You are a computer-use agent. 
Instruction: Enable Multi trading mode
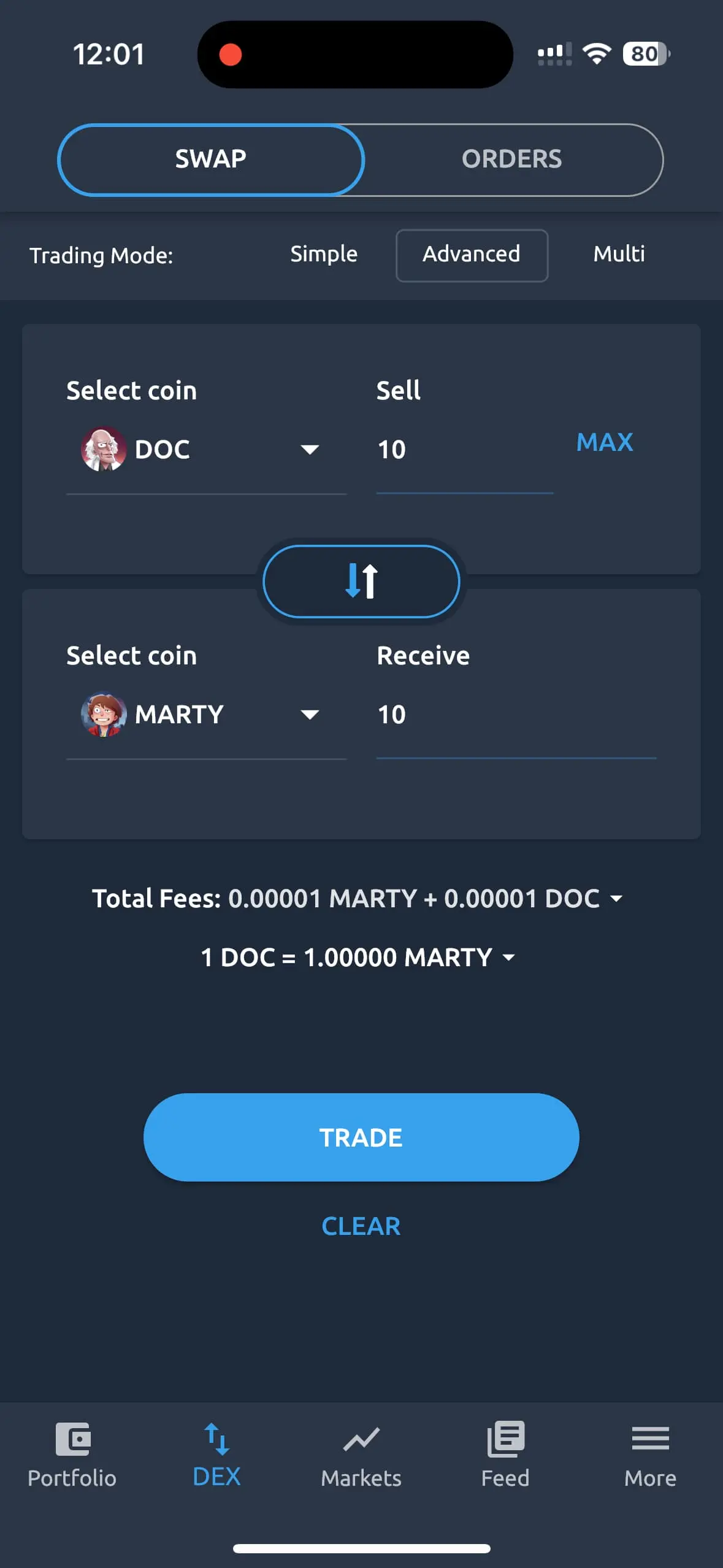619,255
